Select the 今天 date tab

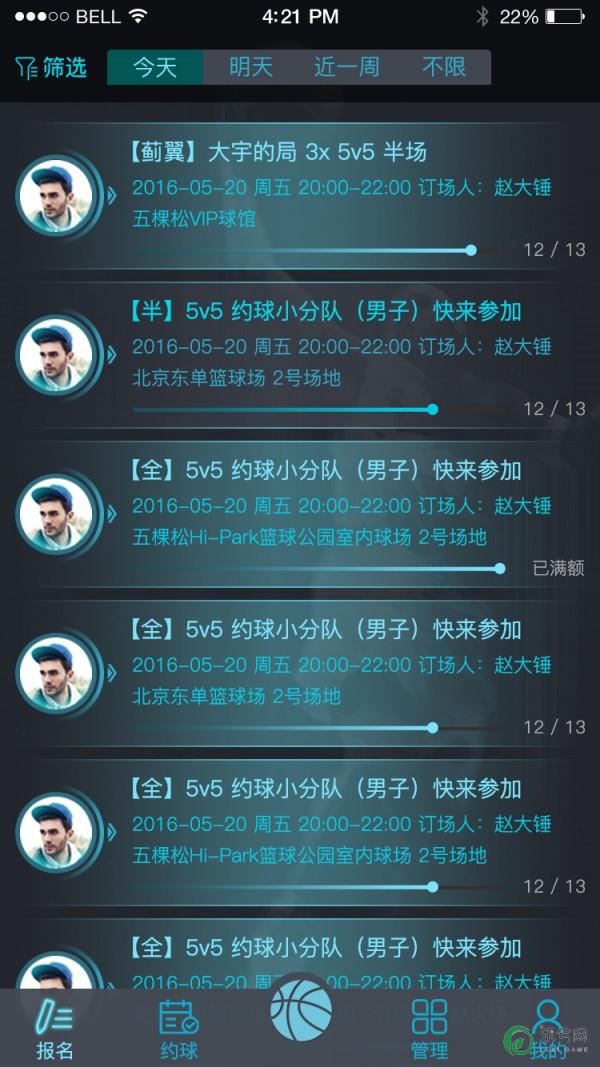155,68
